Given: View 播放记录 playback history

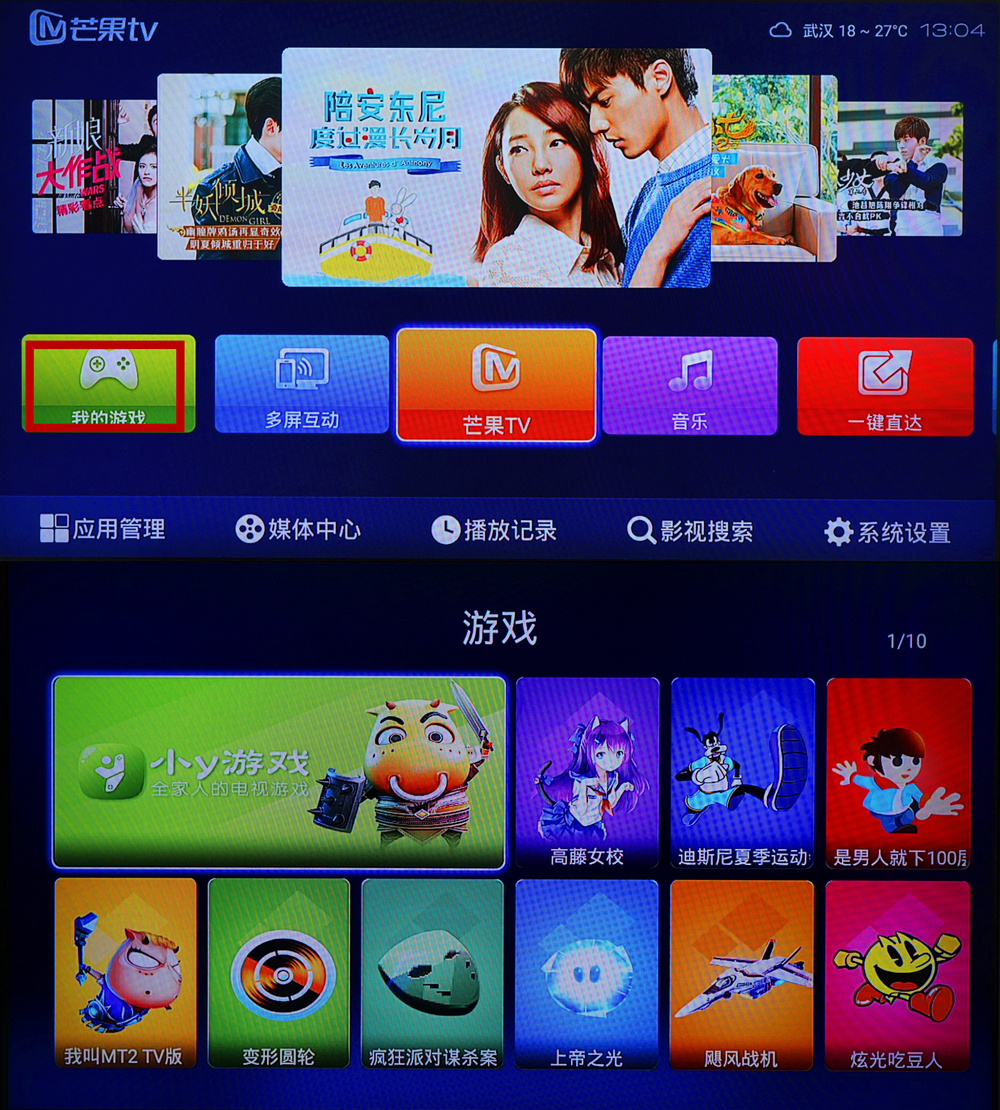Looking at the screenshot, I should [494, 530].
